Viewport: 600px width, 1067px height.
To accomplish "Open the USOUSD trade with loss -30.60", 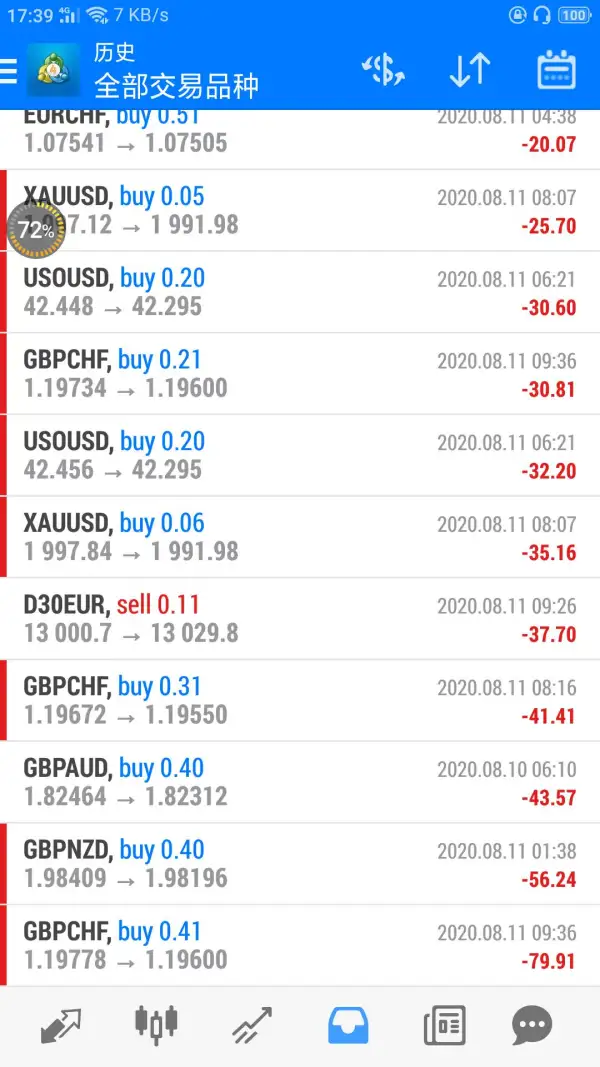I will point(300,292).
